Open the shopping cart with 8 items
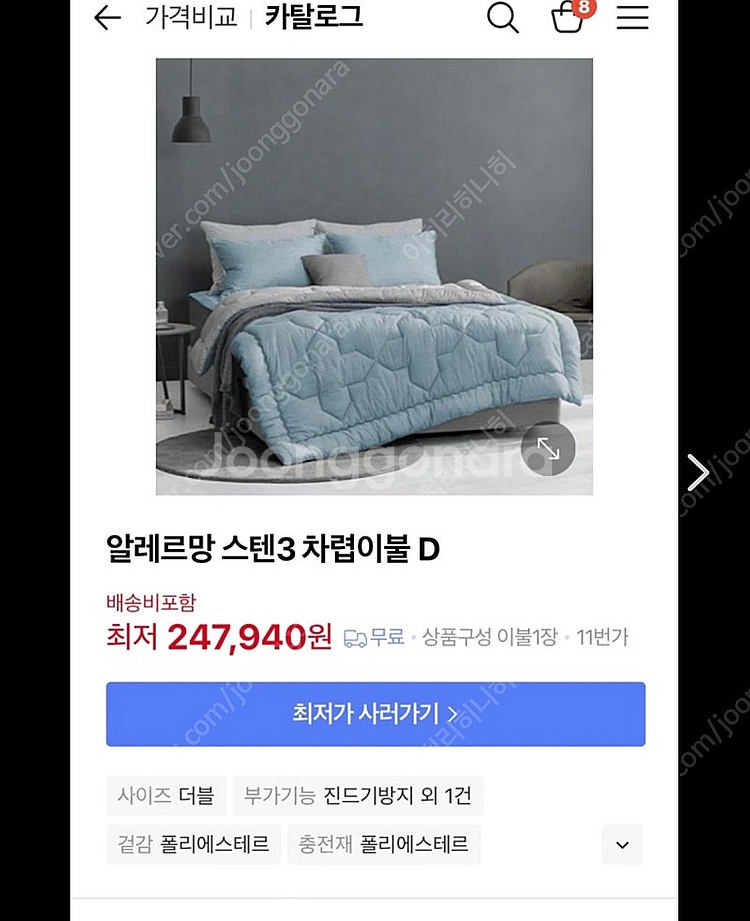Viewport: 750px width, 921px height. click(567, 21)
